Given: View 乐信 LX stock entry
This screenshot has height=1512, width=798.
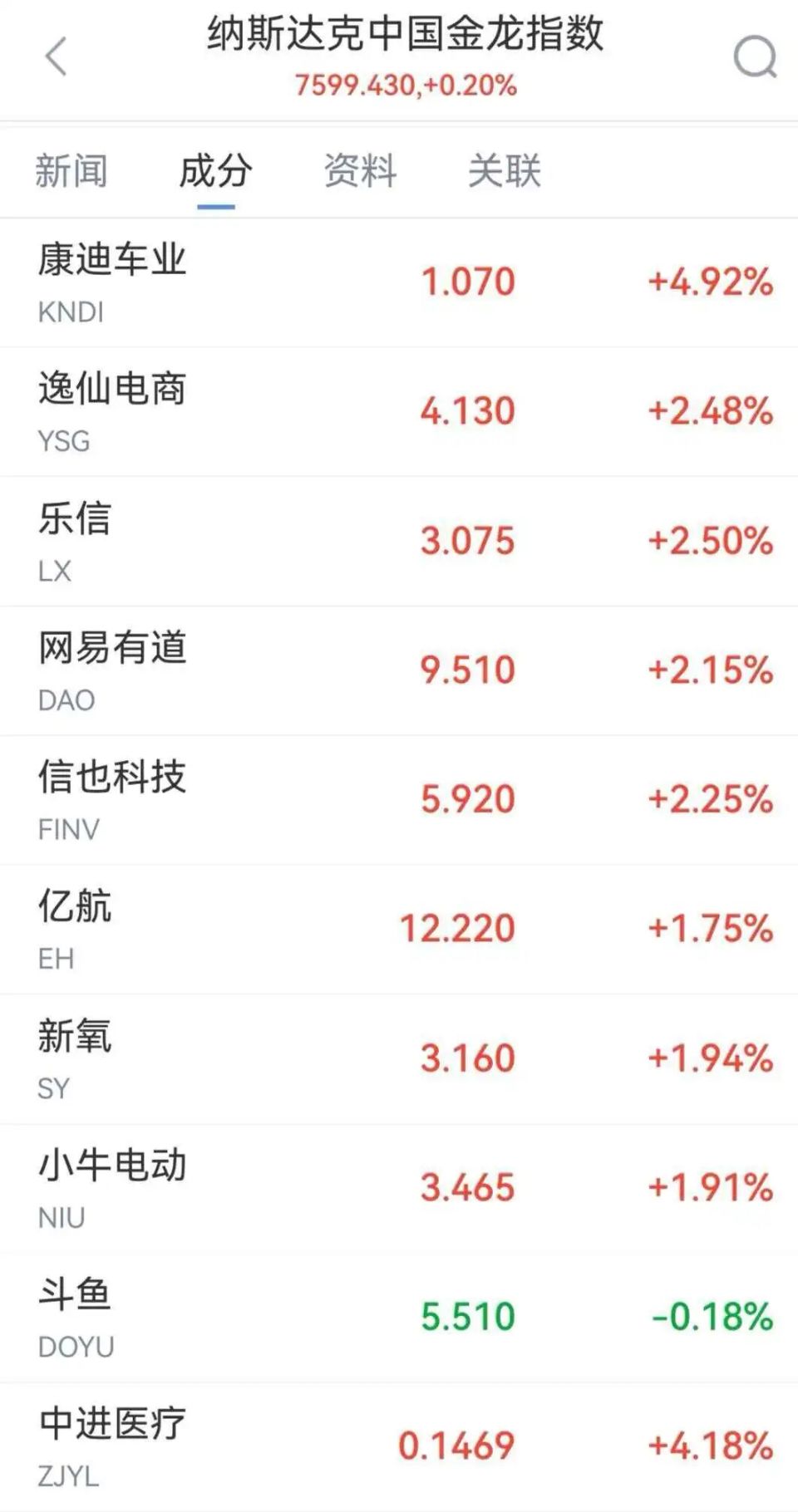Looking at the screenshot, I should tap(75, 540).
